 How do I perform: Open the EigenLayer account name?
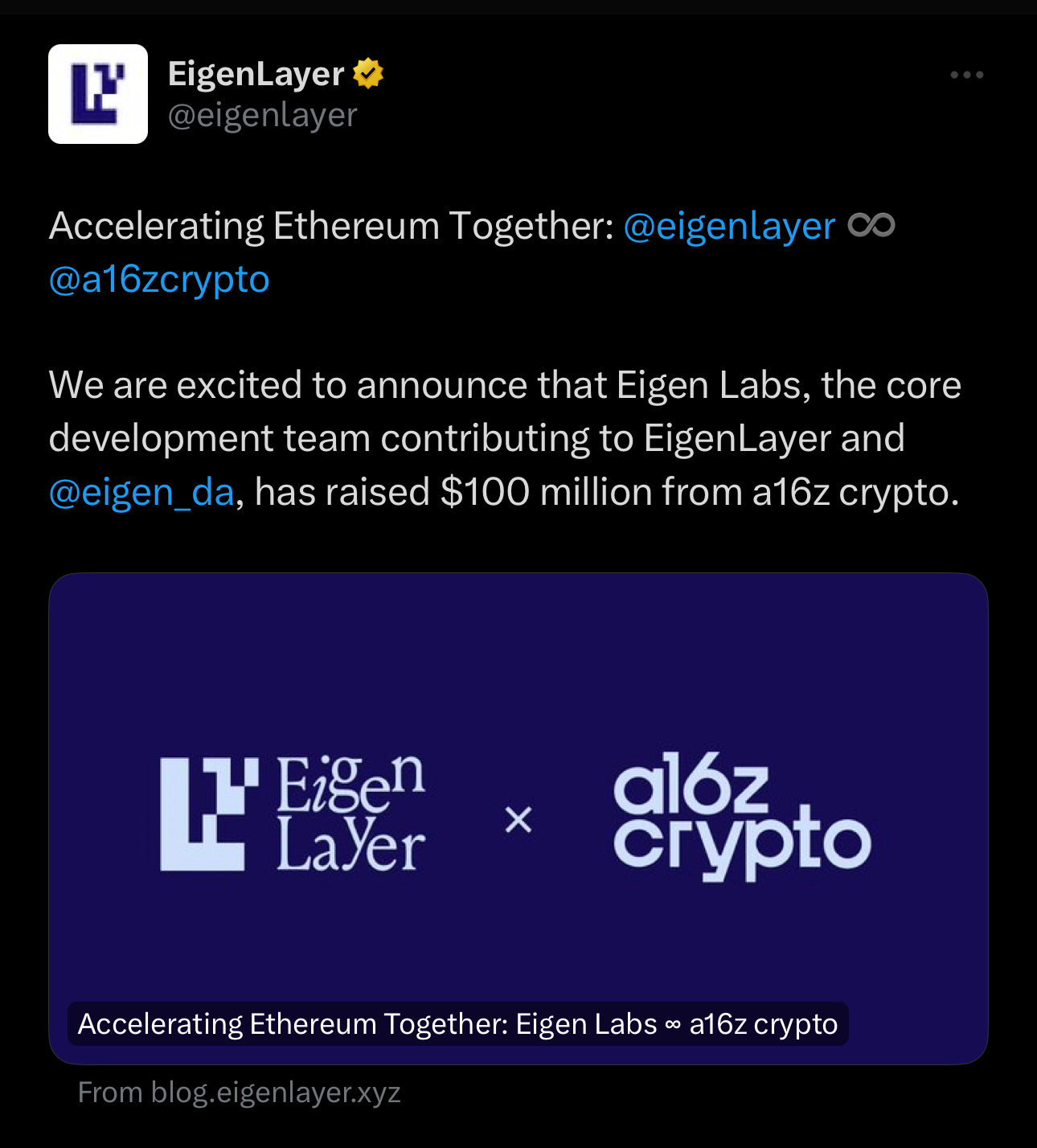[x=256, y=74]
